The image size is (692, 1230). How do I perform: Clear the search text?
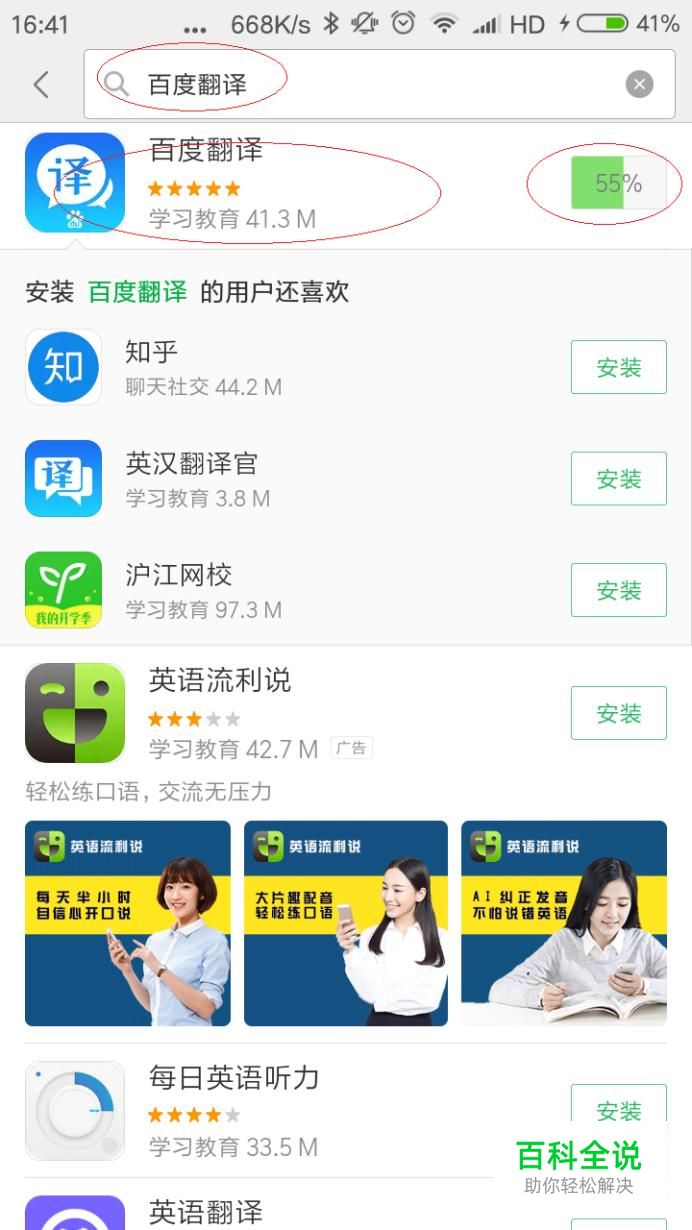(639, 84)
